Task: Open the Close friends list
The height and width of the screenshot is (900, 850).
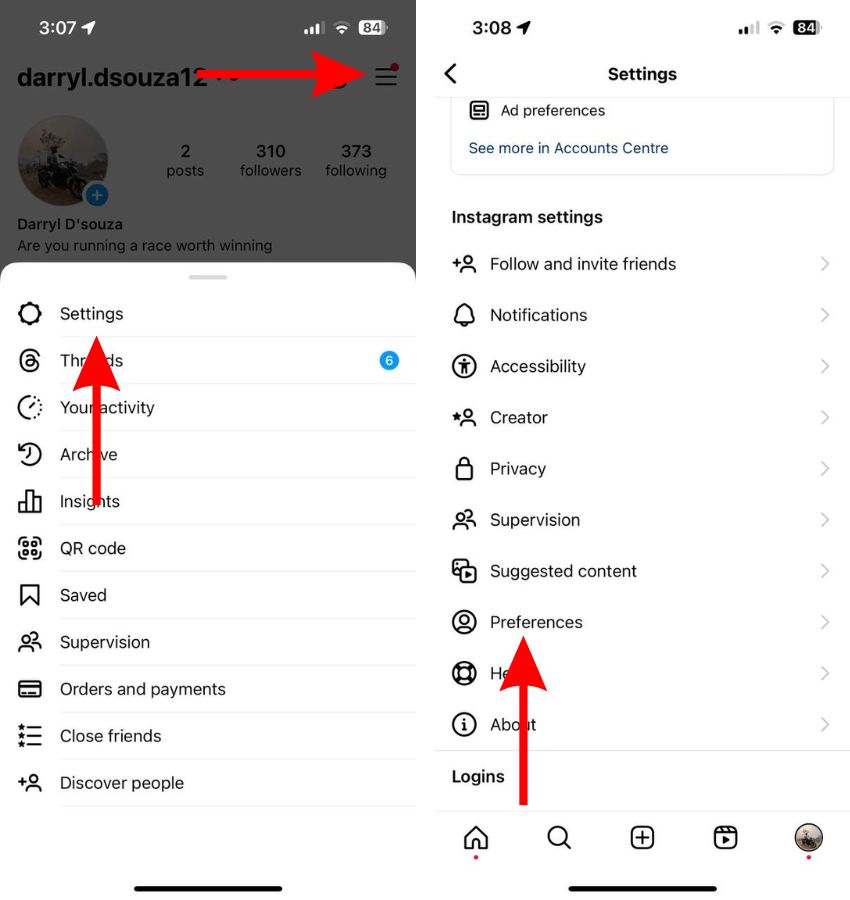Action: 110,737
